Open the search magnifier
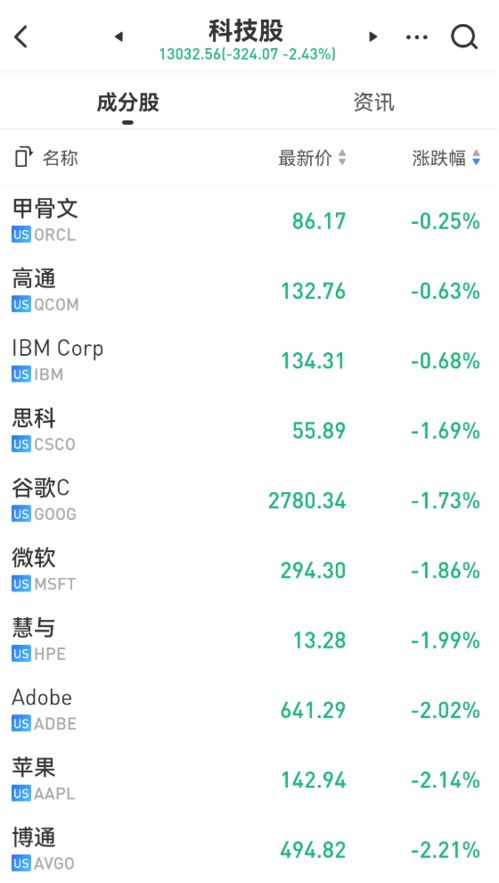Viewport: 499px width, 883px height. 464,37
